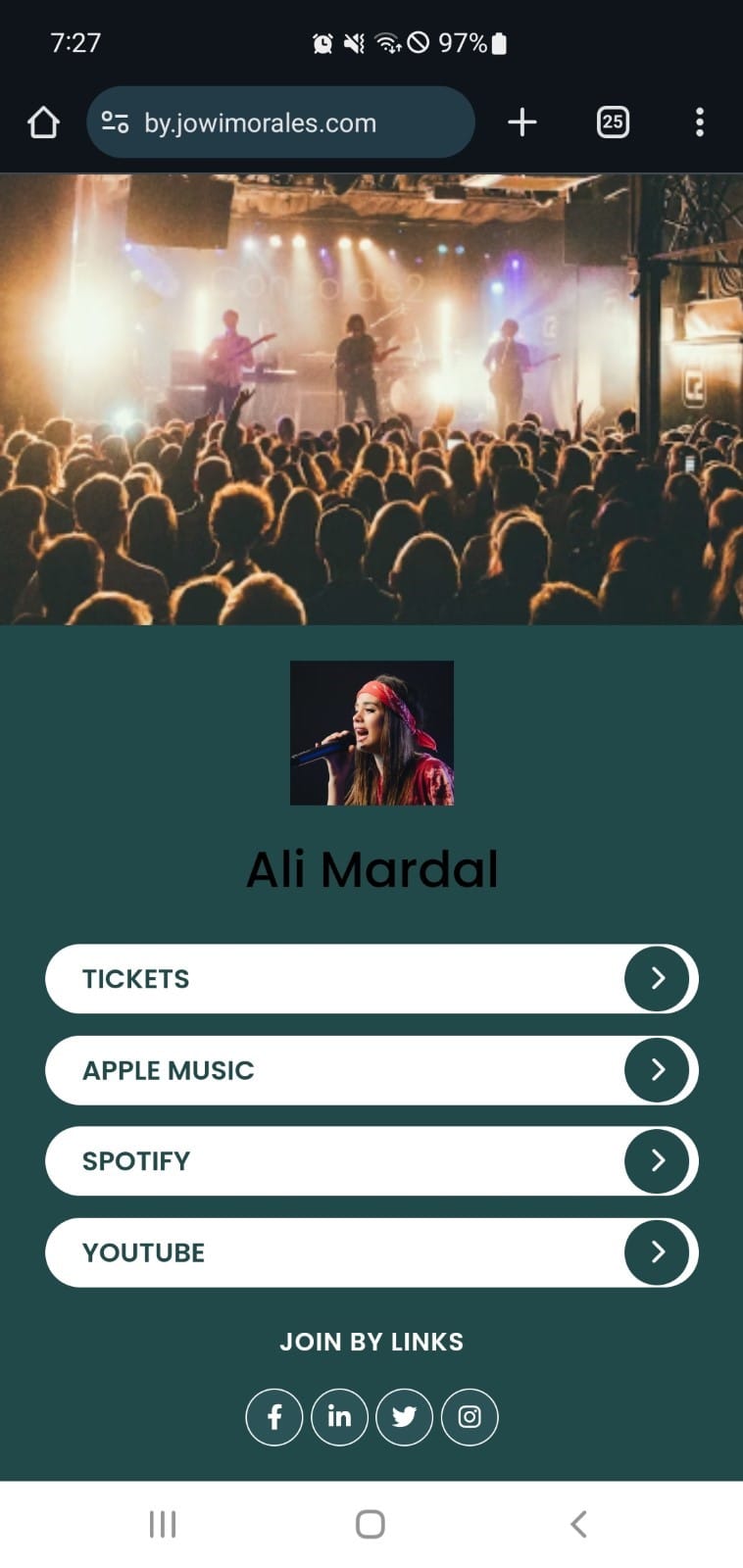Open the Instagram profile icon
The width and height of the screenshot is (743, 1568).
[x=470, y=1417]
